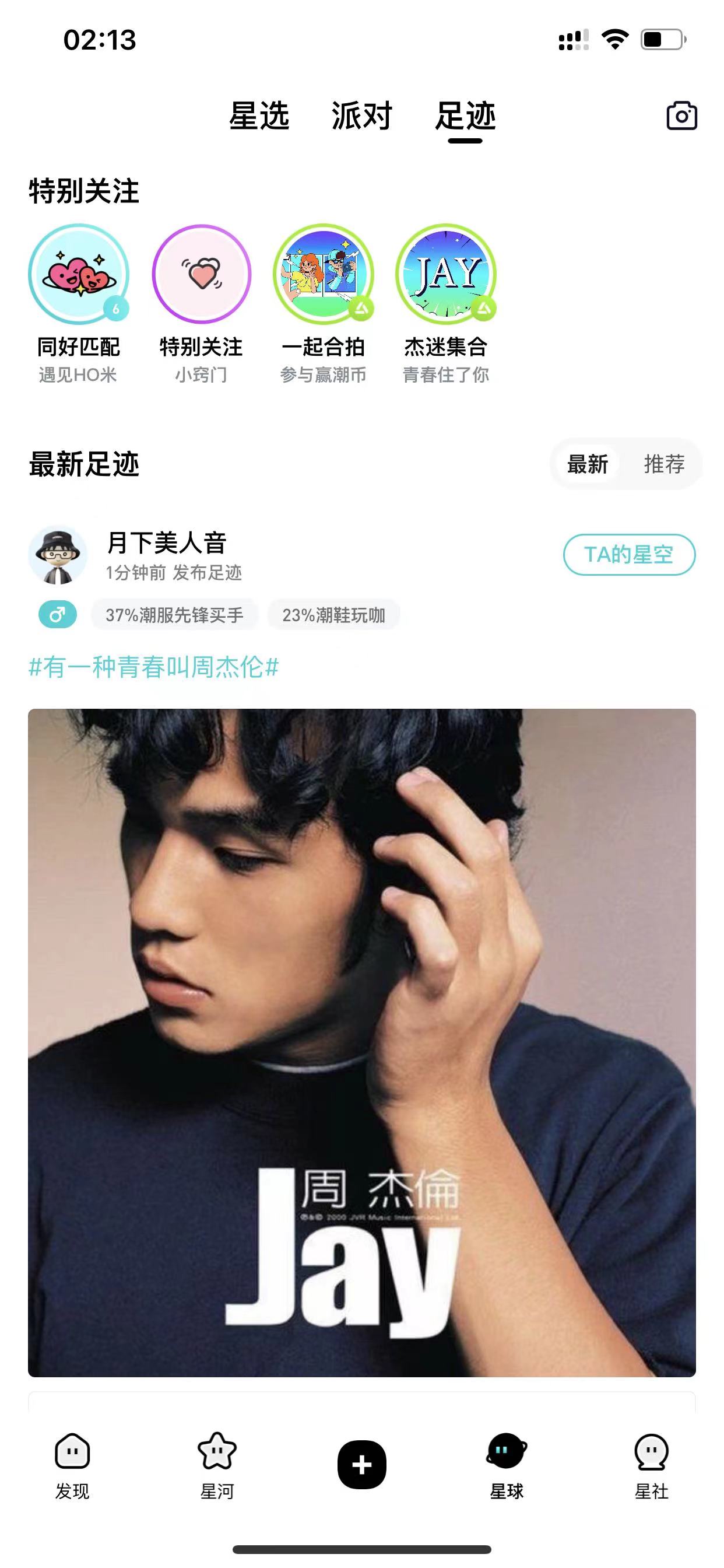Image resolution: width=724 pixels, height=1568 pixels.
Task: Open 一起合拍 activity circle
Action: [x=323, y=274]
